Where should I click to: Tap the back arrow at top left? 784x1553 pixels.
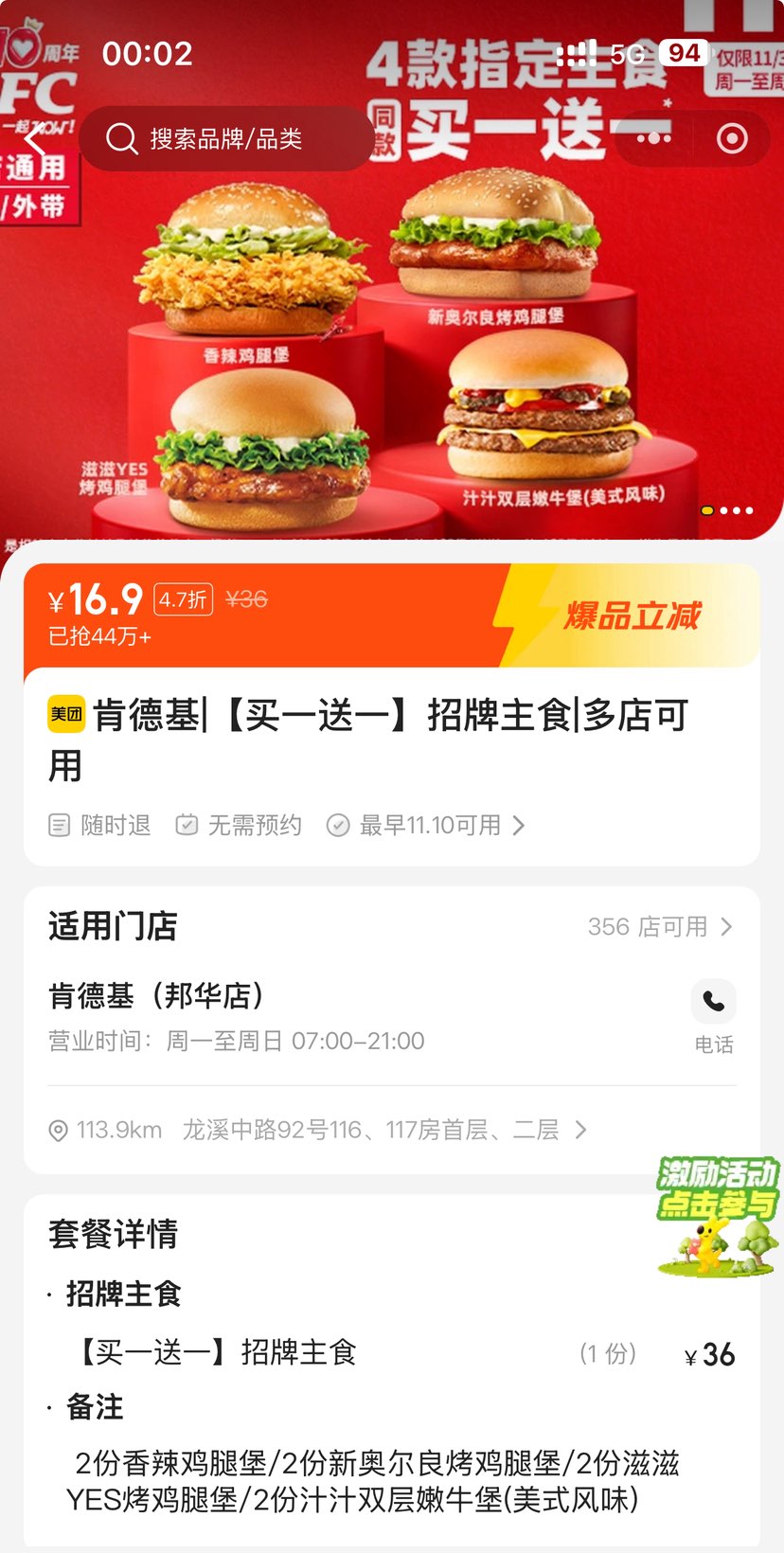coord(32,140)
